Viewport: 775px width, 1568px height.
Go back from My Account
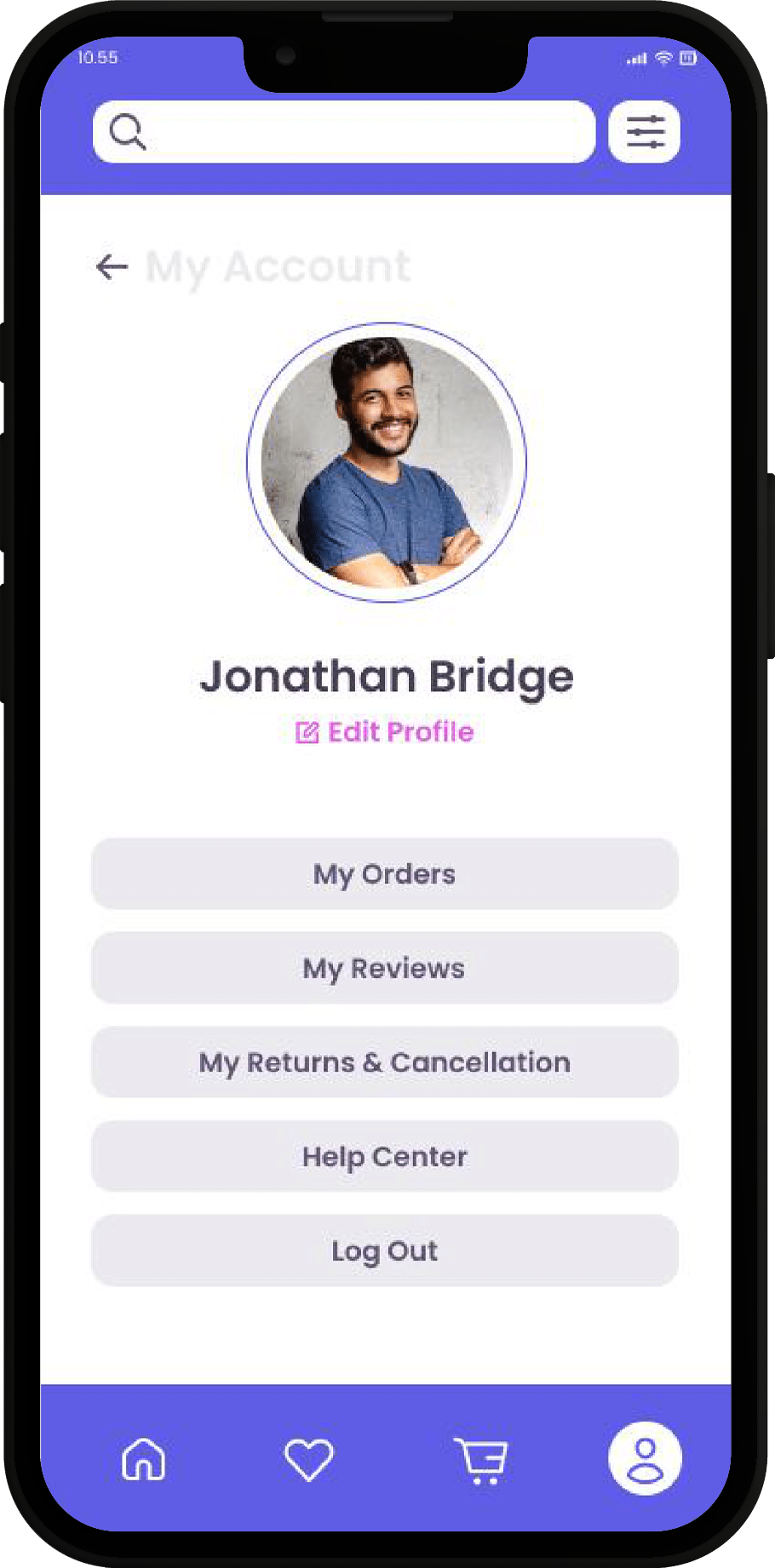click(112, 266)
